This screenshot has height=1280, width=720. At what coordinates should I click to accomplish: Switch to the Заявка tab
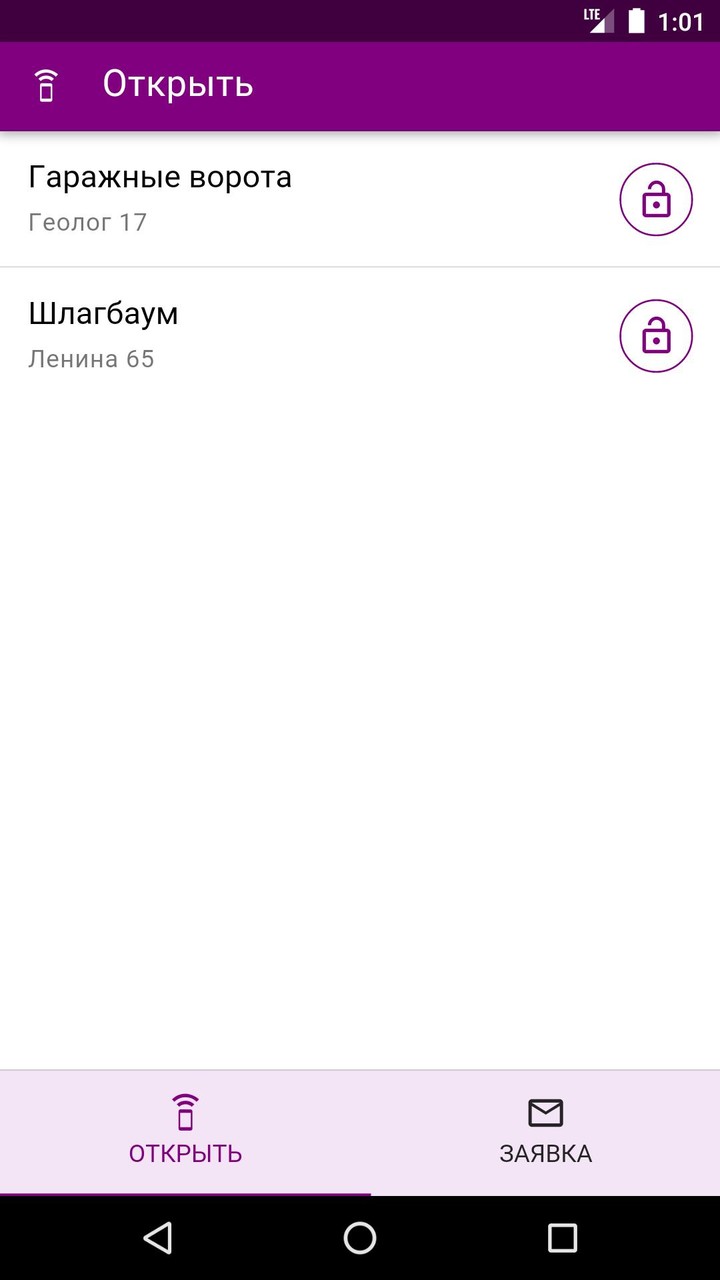click(x=545, y=1131)
